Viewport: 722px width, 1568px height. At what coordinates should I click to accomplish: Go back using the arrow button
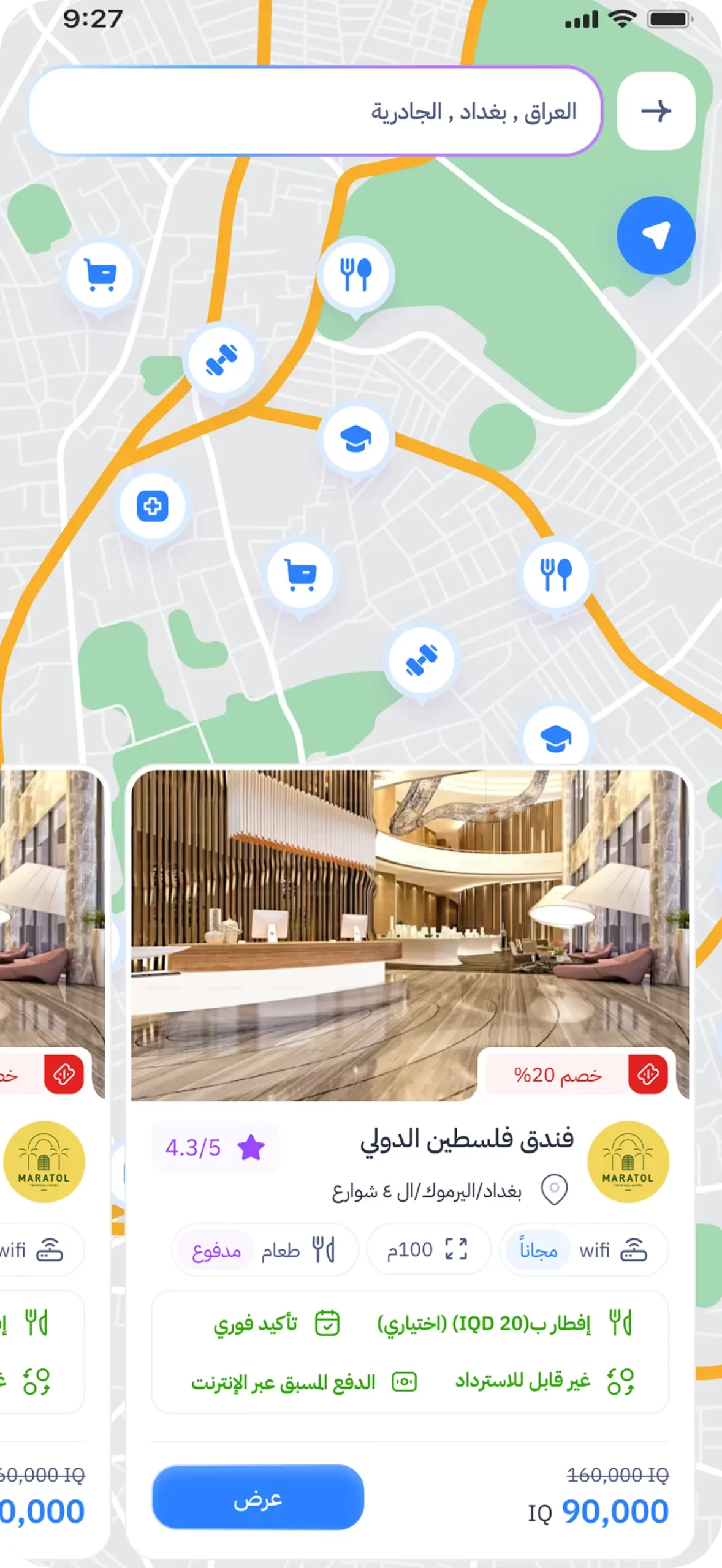(x=656, y=111)
